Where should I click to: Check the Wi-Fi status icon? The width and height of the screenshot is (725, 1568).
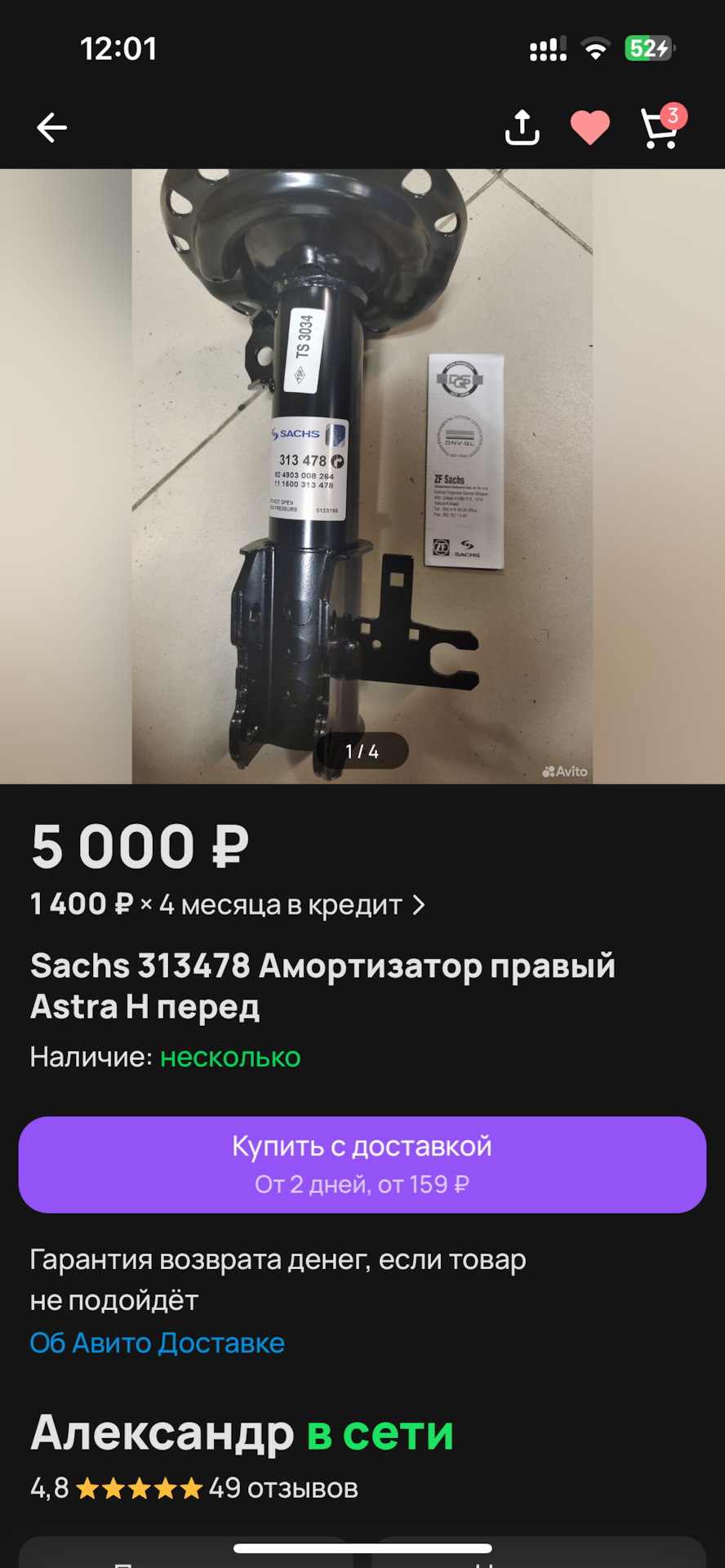[x=595, y=48]
